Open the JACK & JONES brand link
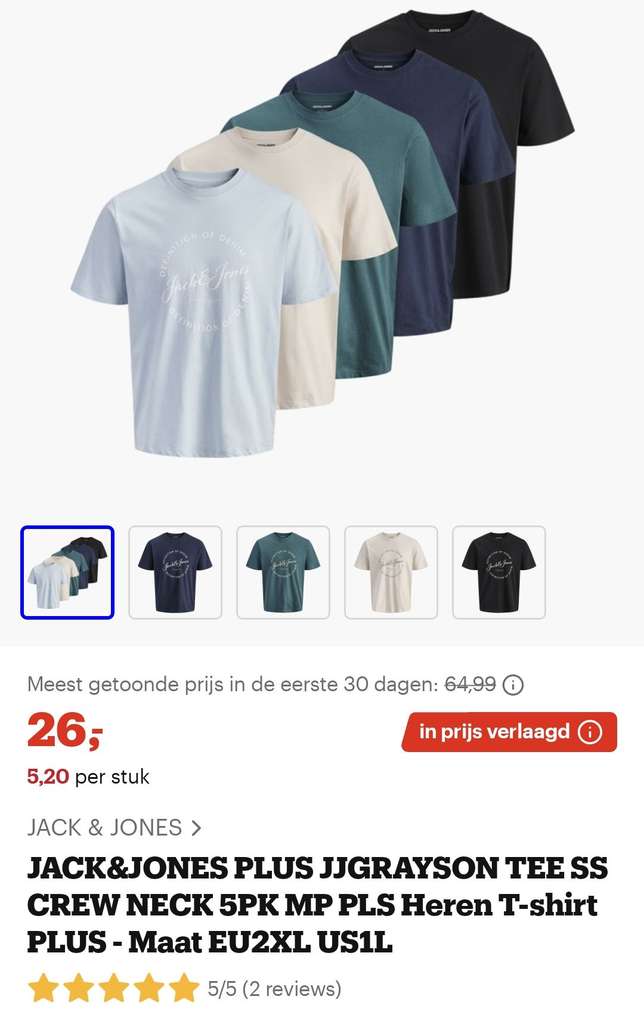The image size is (644, 1024). pos(114,827)
